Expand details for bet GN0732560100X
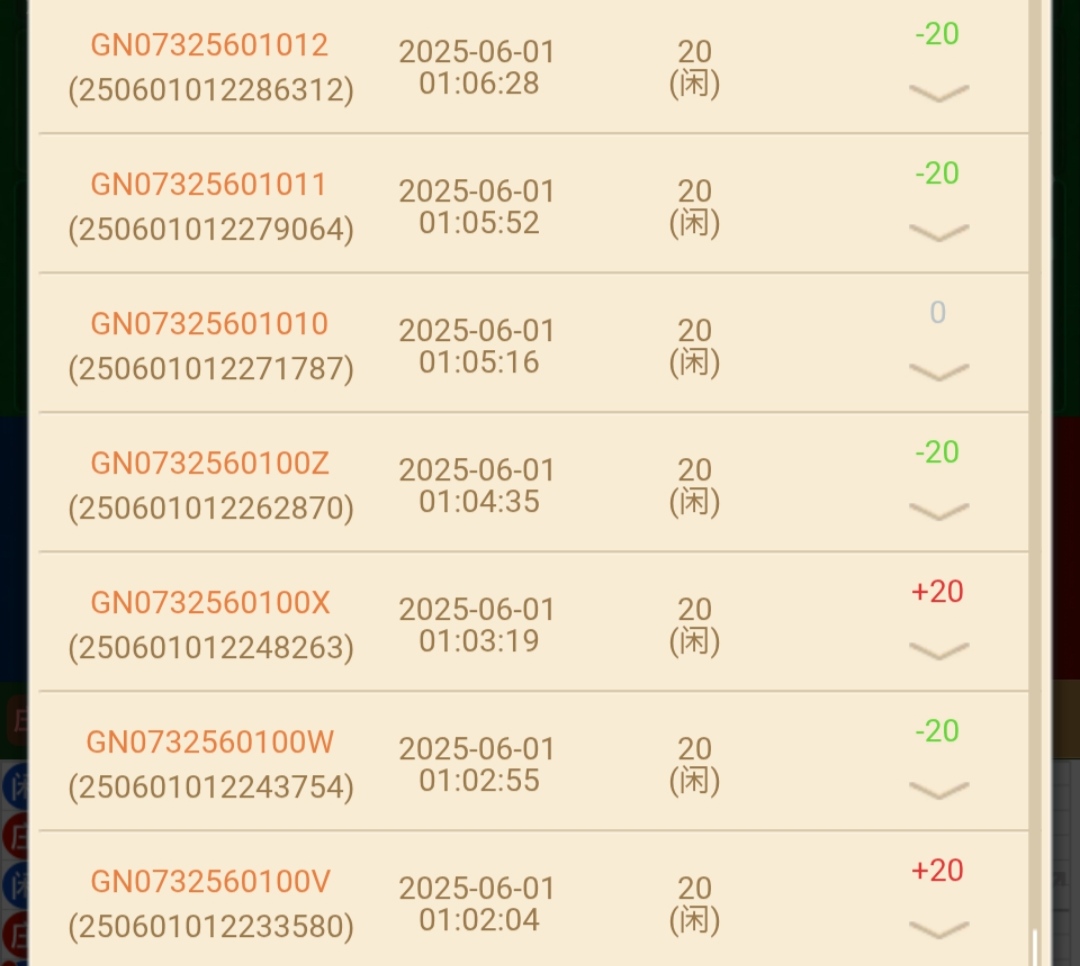 (938, 651)
